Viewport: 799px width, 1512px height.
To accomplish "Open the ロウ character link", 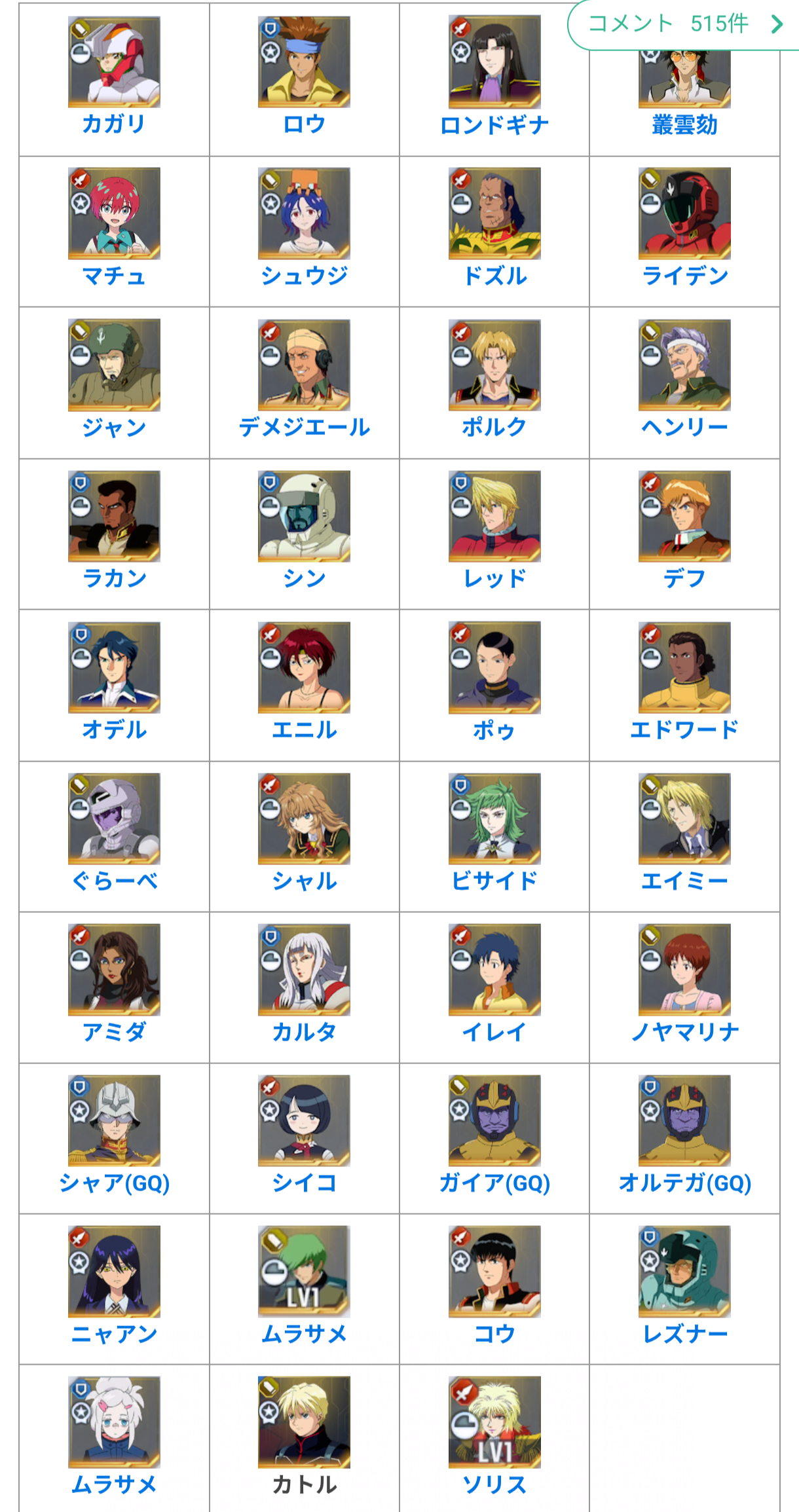I will click(304, 123).
